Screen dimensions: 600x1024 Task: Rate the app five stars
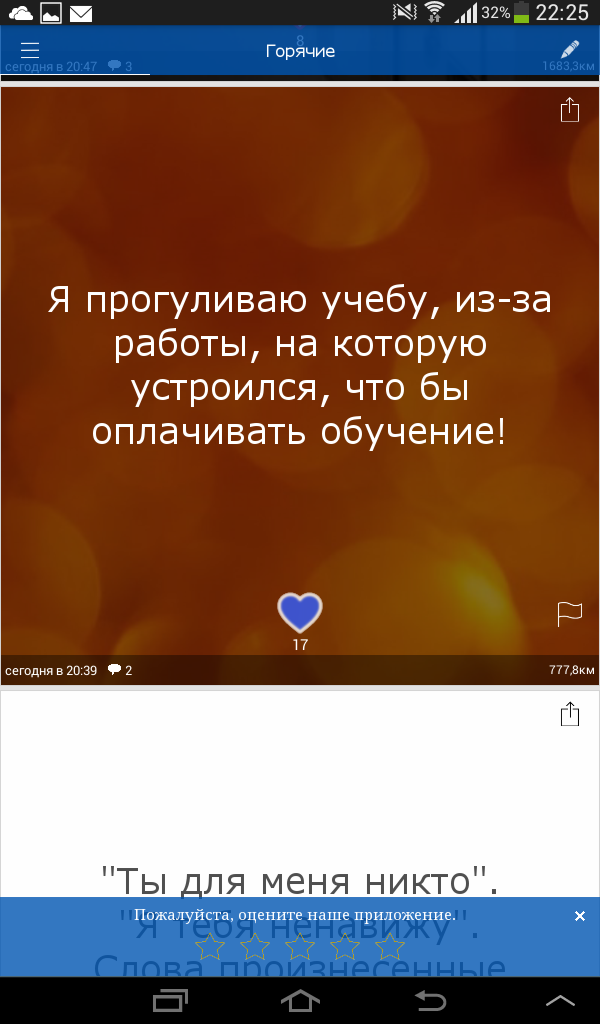pyautogui.click(x=390, y=946)
